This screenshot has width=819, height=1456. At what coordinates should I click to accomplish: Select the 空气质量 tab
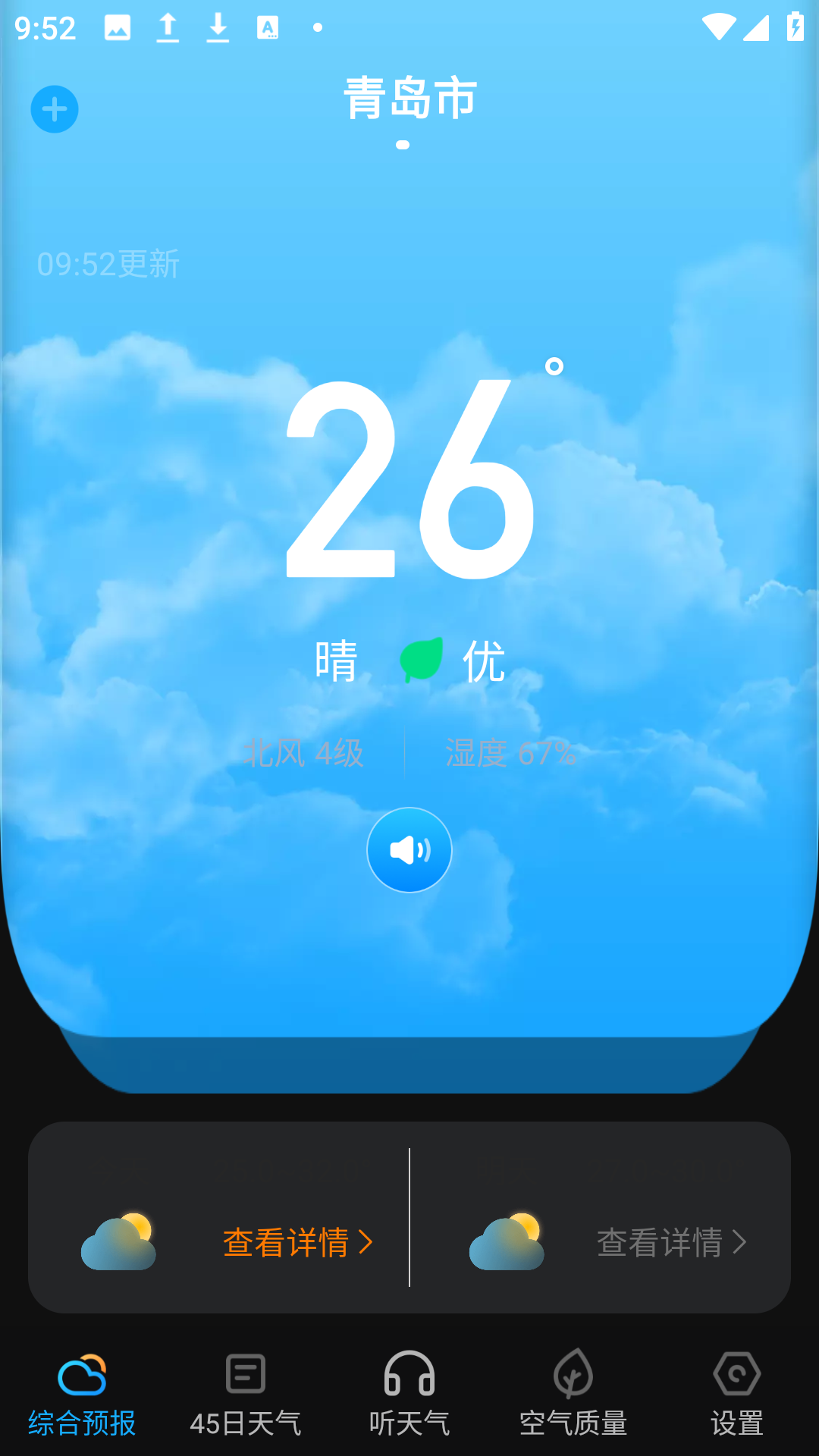click(573, 1394)
